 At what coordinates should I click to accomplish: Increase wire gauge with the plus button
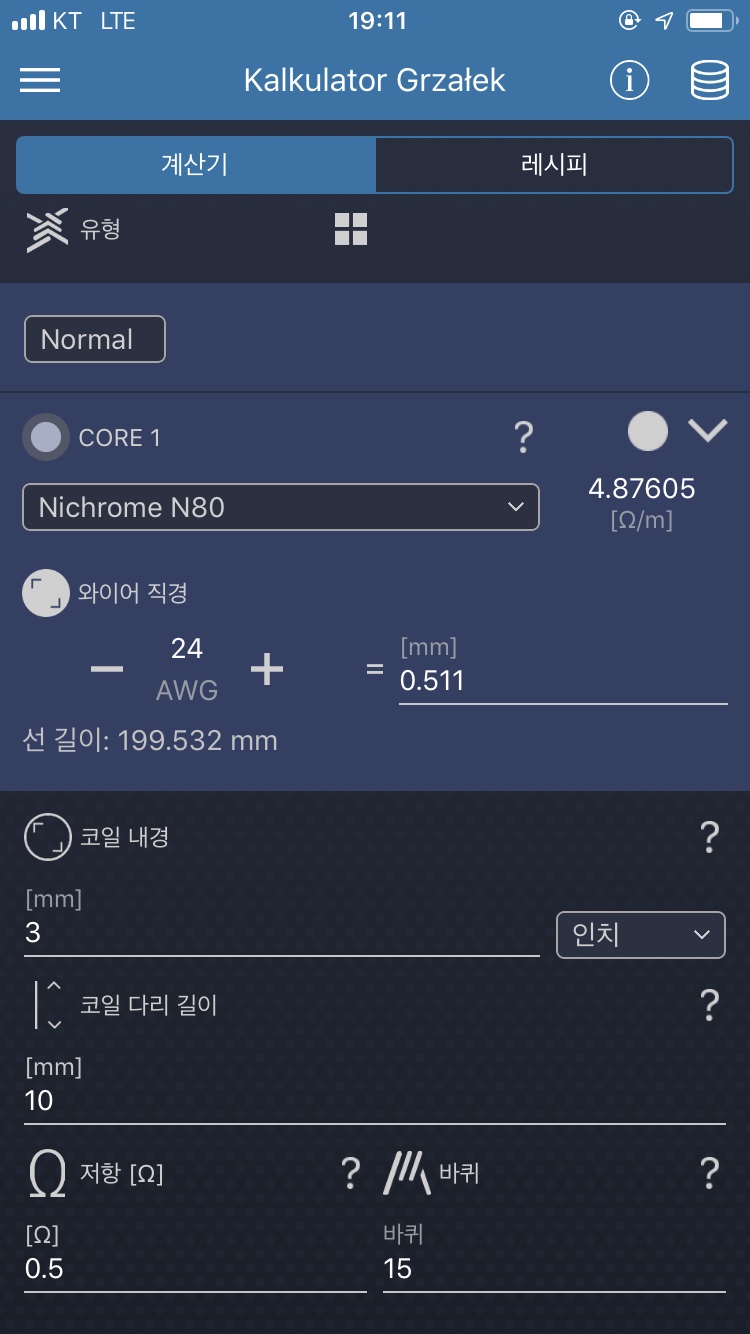267,669
